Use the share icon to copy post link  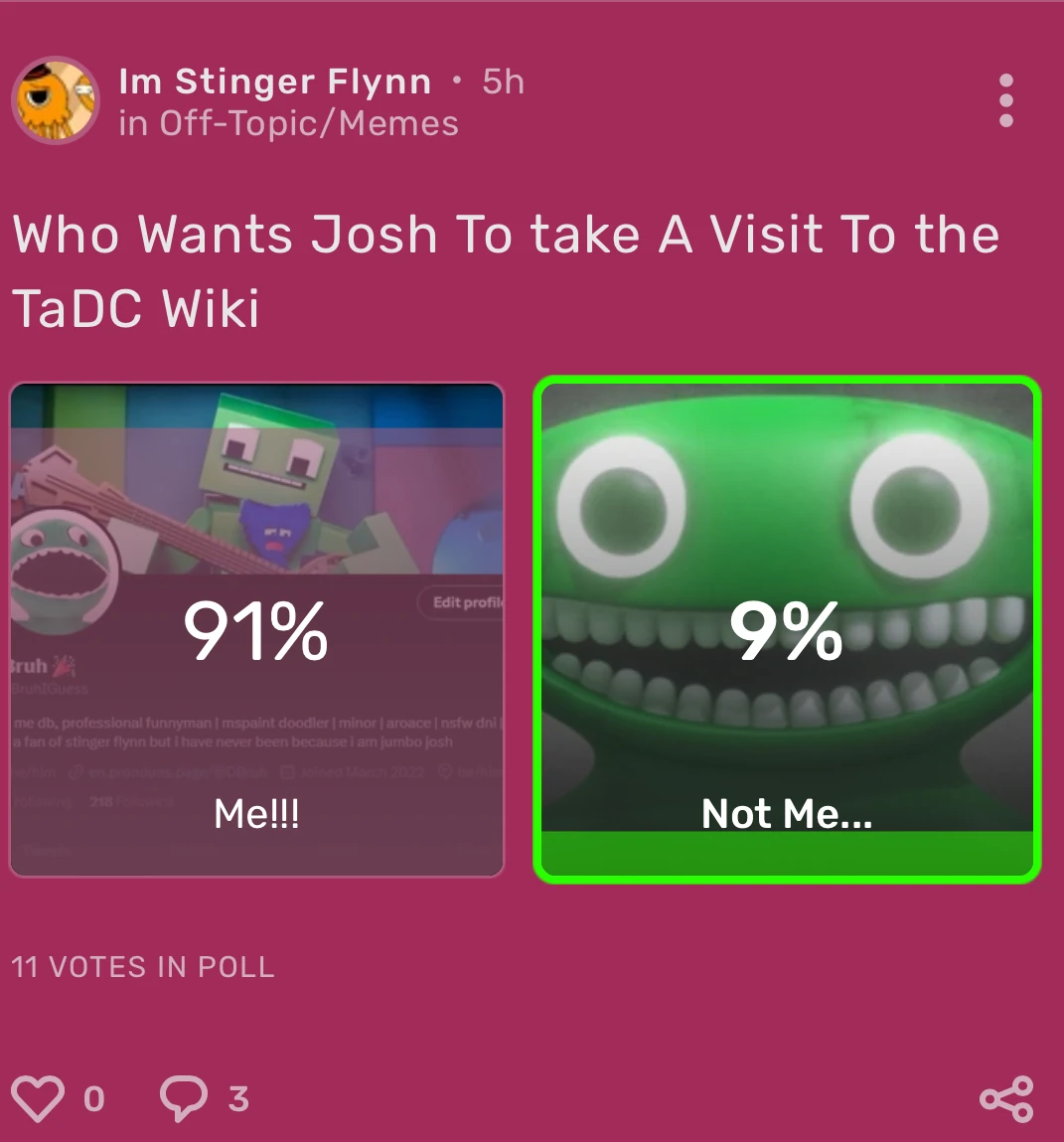click(x=1006, y=1097)
